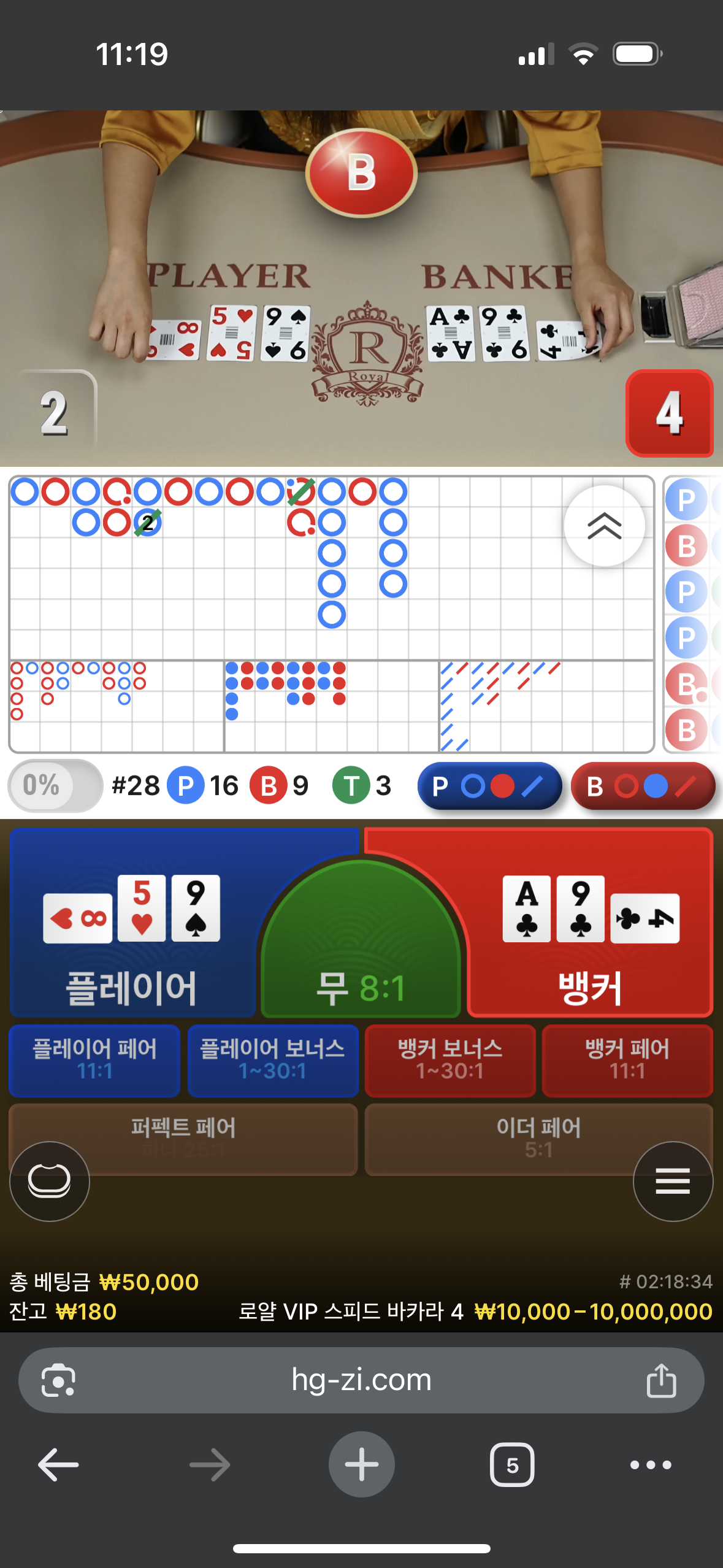Select the 플레이어 보너스 bet
723x1568 pixels.
coord(272,1060)
